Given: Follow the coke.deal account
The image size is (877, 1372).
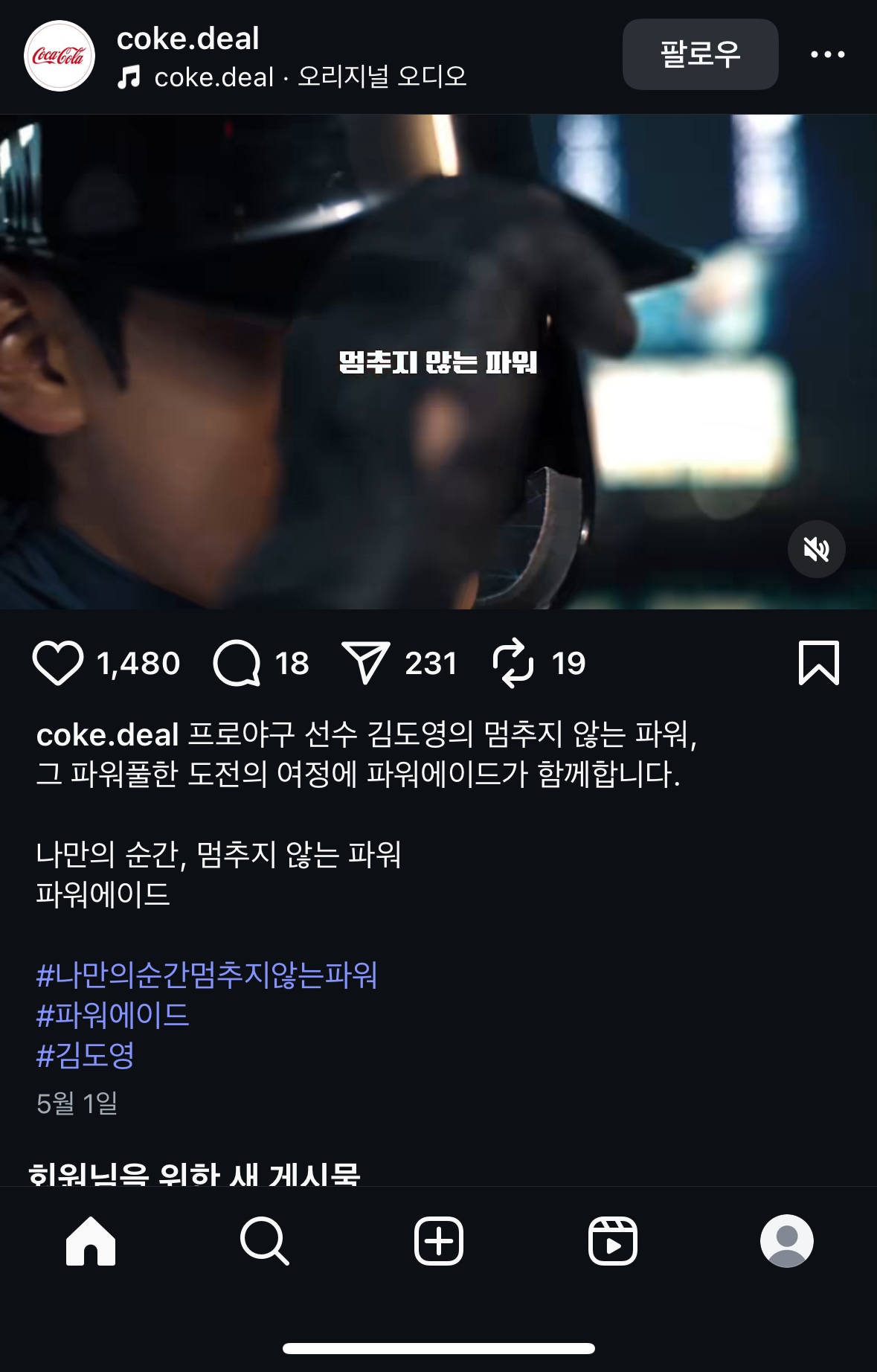Looking at the screenshot, I should pyautogui.click(x=700, y=54).
